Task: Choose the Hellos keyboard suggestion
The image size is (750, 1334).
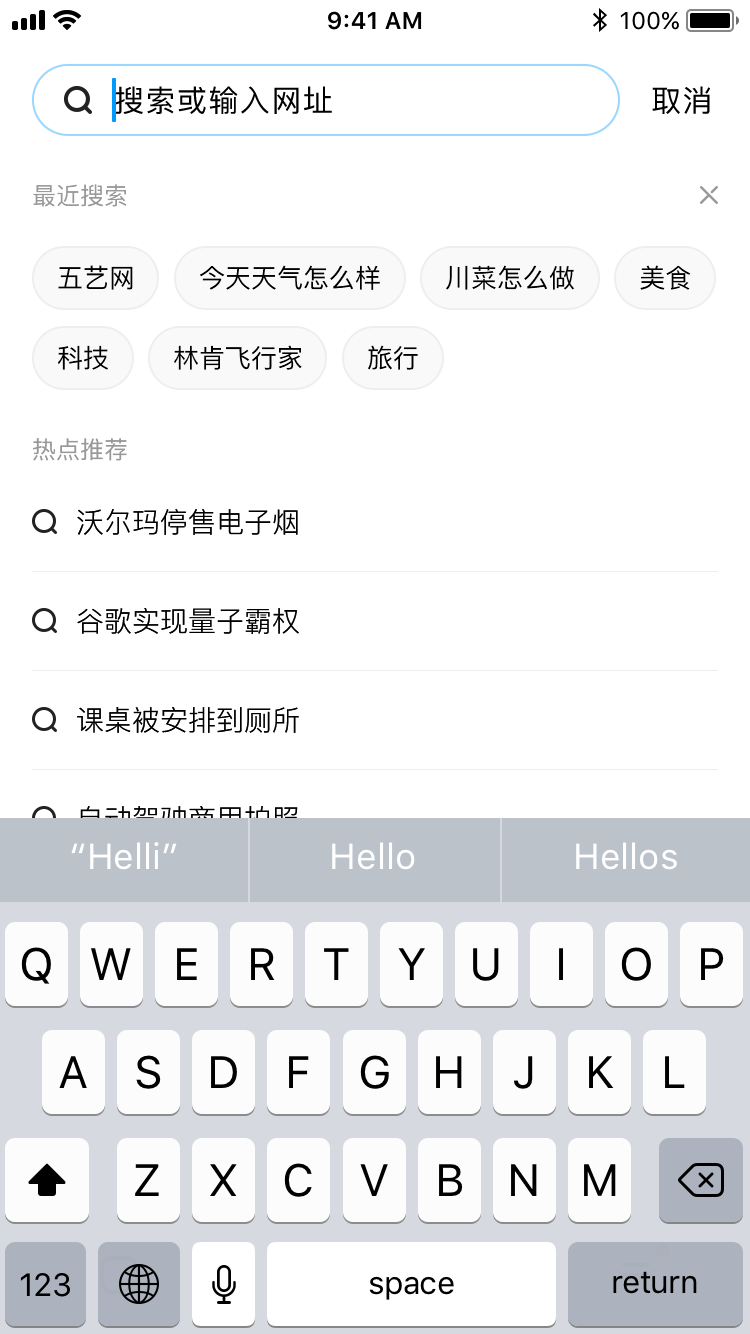Action: coord(626,857)
